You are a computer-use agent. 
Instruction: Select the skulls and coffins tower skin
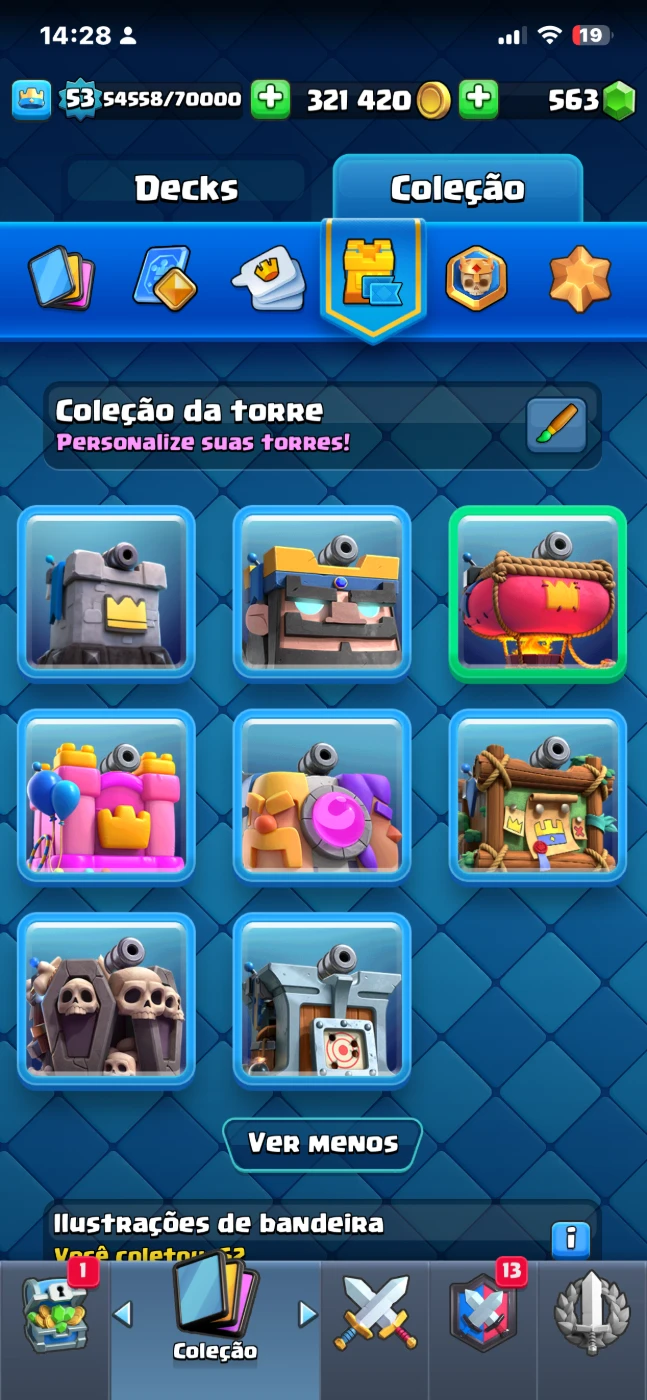point(106,1001)
